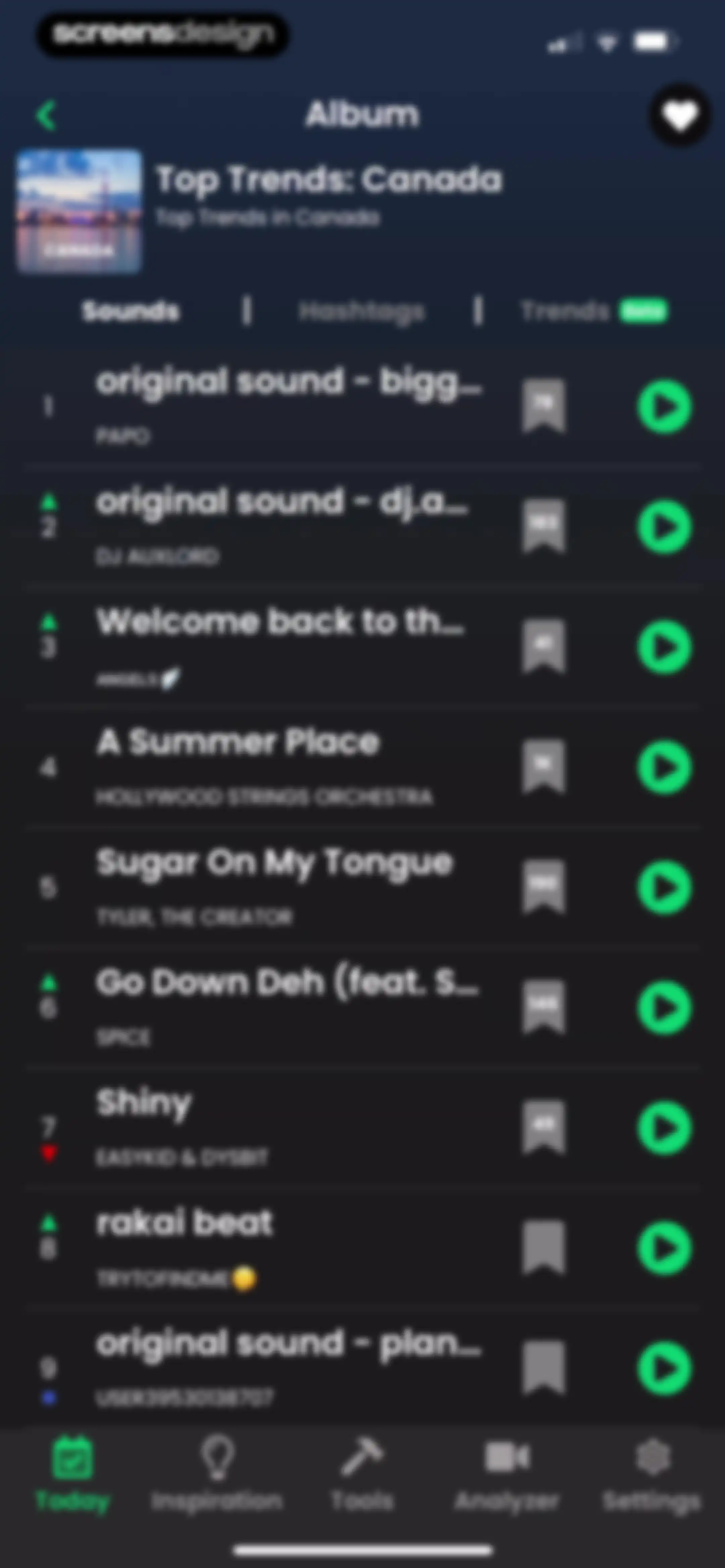Bookmark the DJ Auxlord original sound
The width and height of the screenshot is (725, 1568).
544,526
